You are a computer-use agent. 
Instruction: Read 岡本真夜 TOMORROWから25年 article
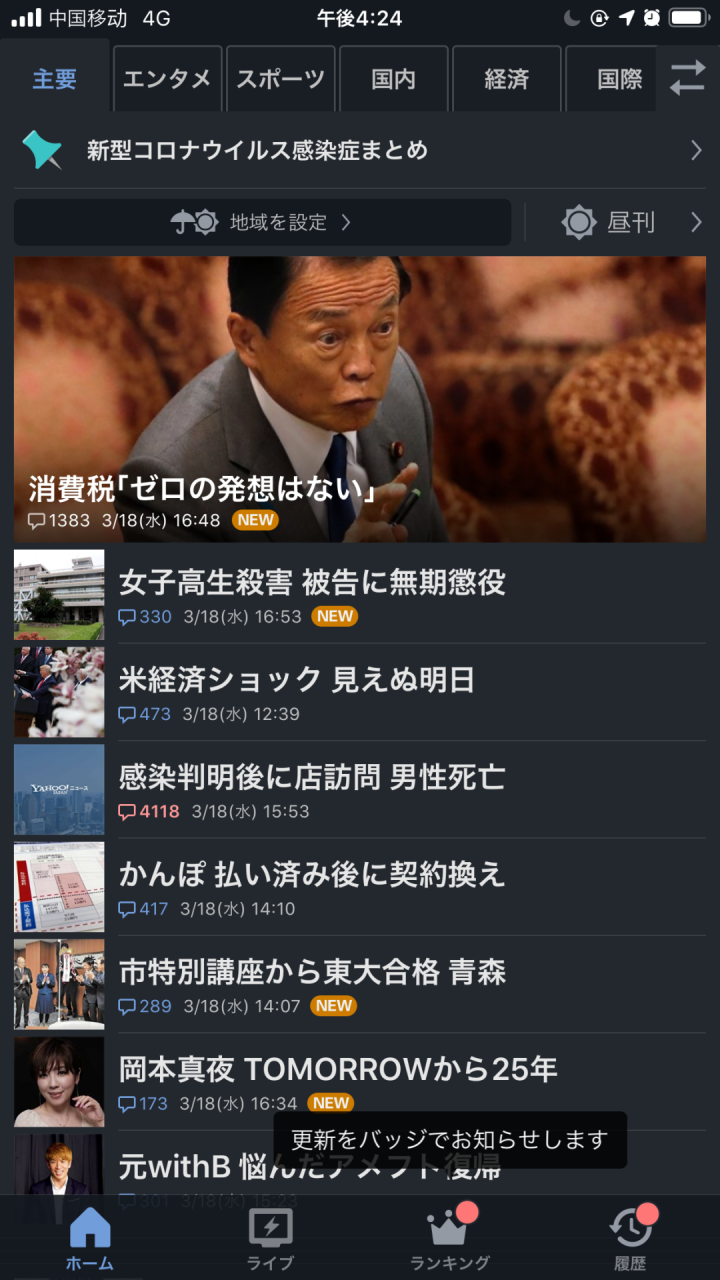point(360,1082)
